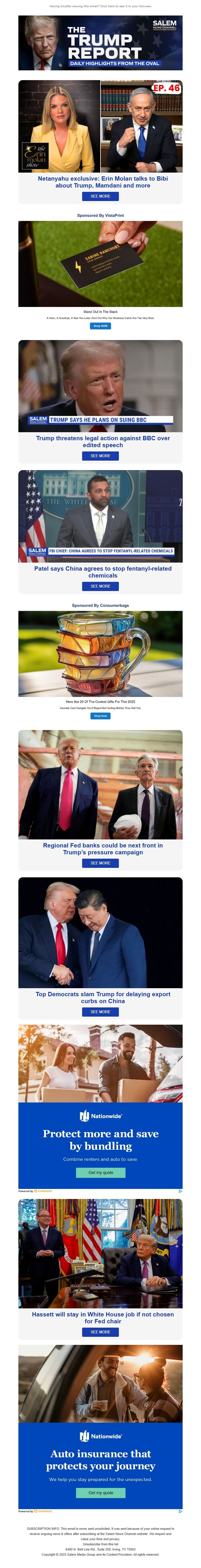Tap Shop Now in the Consumerbags ad
The height and width of the screenshot is (1568, 201).
(x=100, y=716)
